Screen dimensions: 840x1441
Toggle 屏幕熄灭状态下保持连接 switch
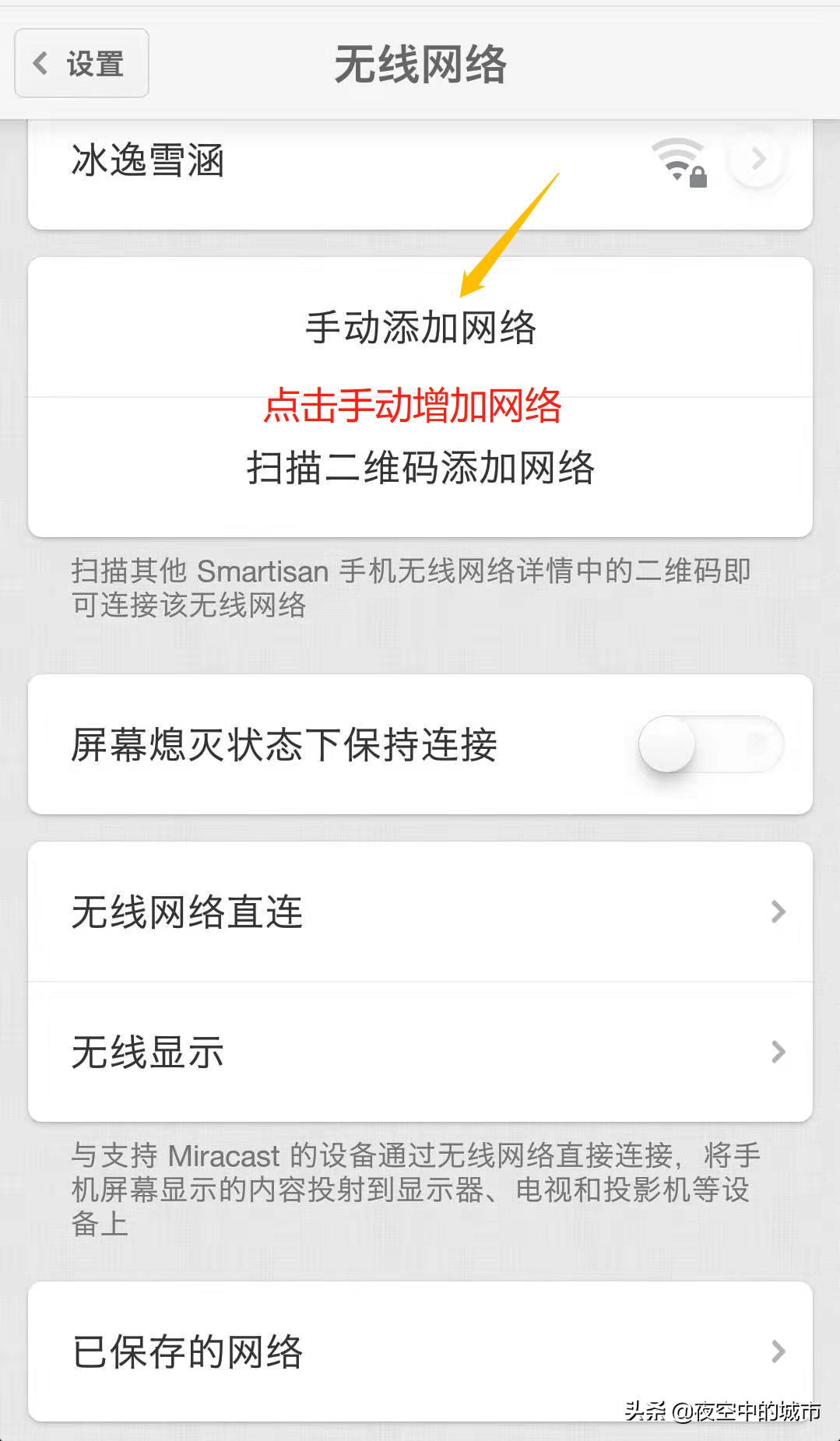pyautogui.click(x=710, y=744)
